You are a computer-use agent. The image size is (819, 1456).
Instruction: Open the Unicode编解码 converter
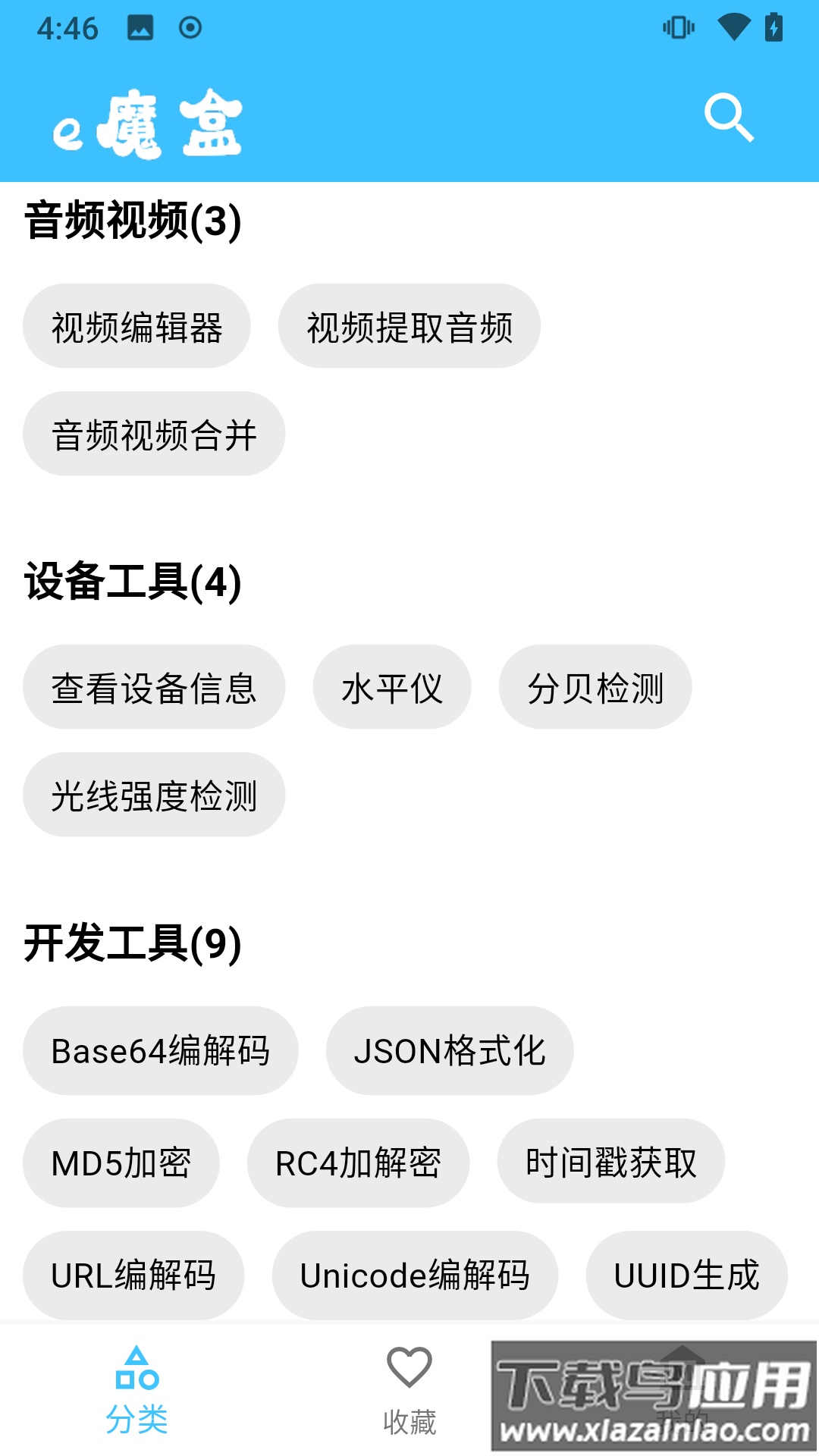[416, 1276]
